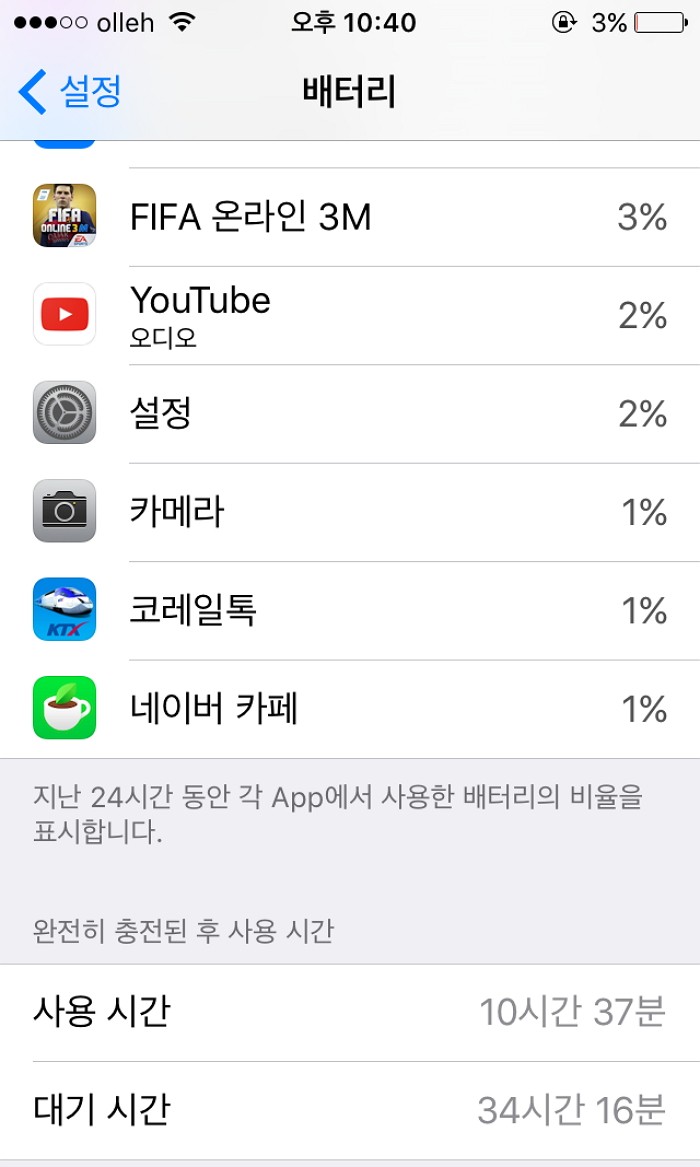Image resolution: width=700 pixels, height=1167 pixels.
Task: Tap the 카메라 battery usage row
Action: tap(350, 512)
